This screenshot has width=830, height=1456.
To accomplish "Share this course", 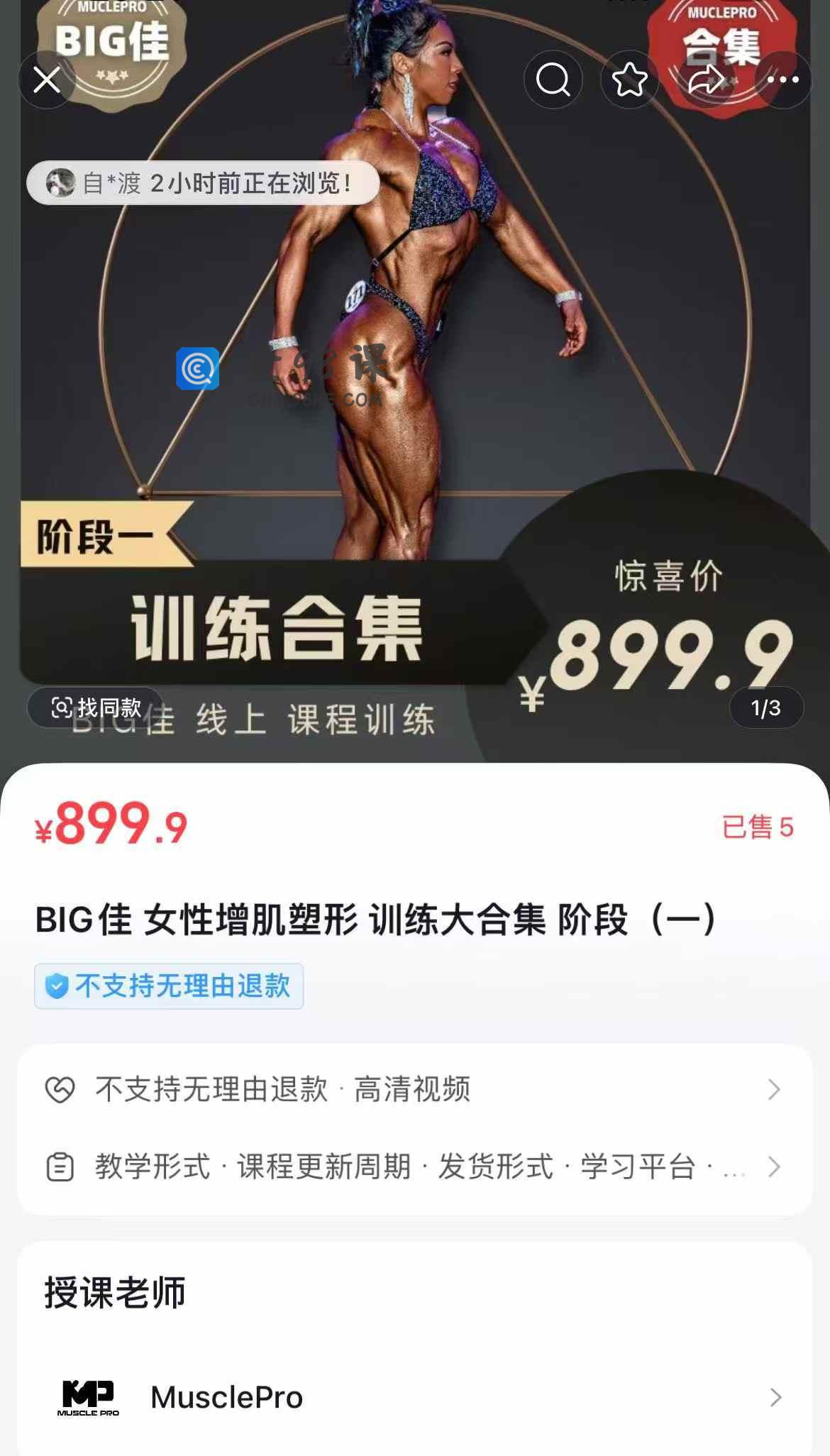I will coord(707,79).
